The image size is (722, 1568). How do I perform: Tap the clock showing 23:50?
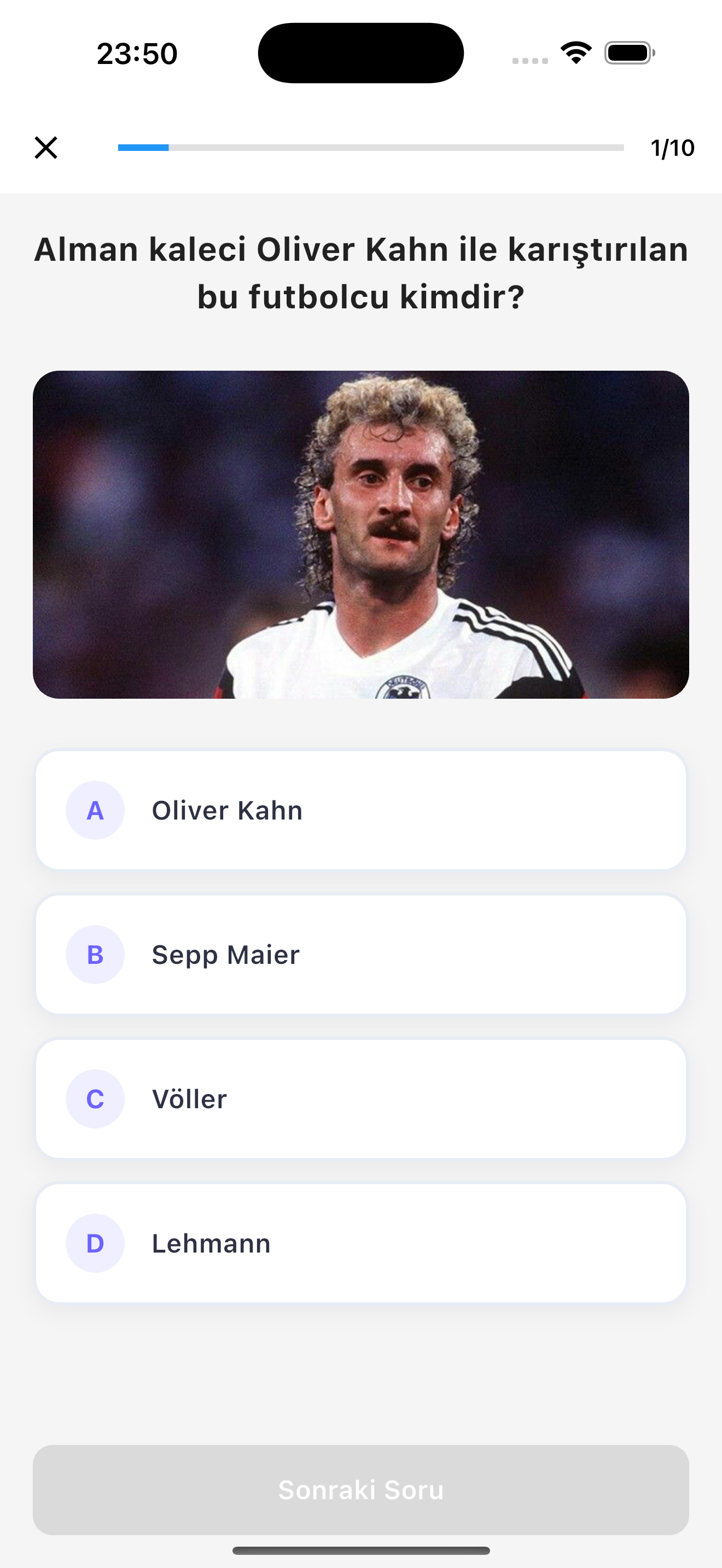[136, 53]
